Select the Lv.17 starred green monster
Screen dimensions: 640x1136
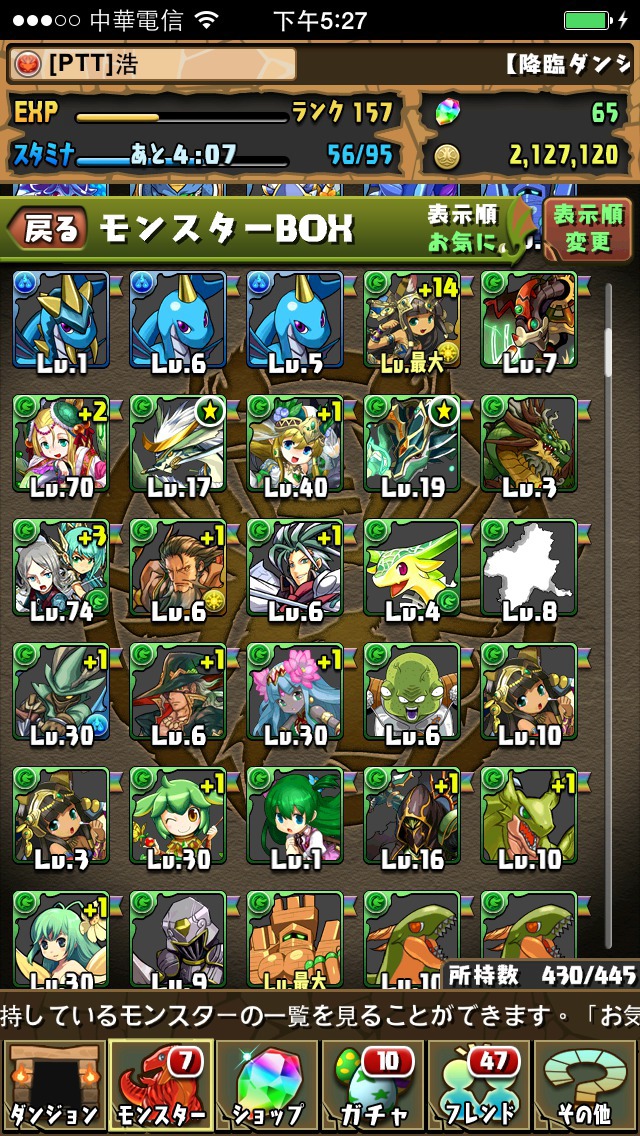[178, 444]
